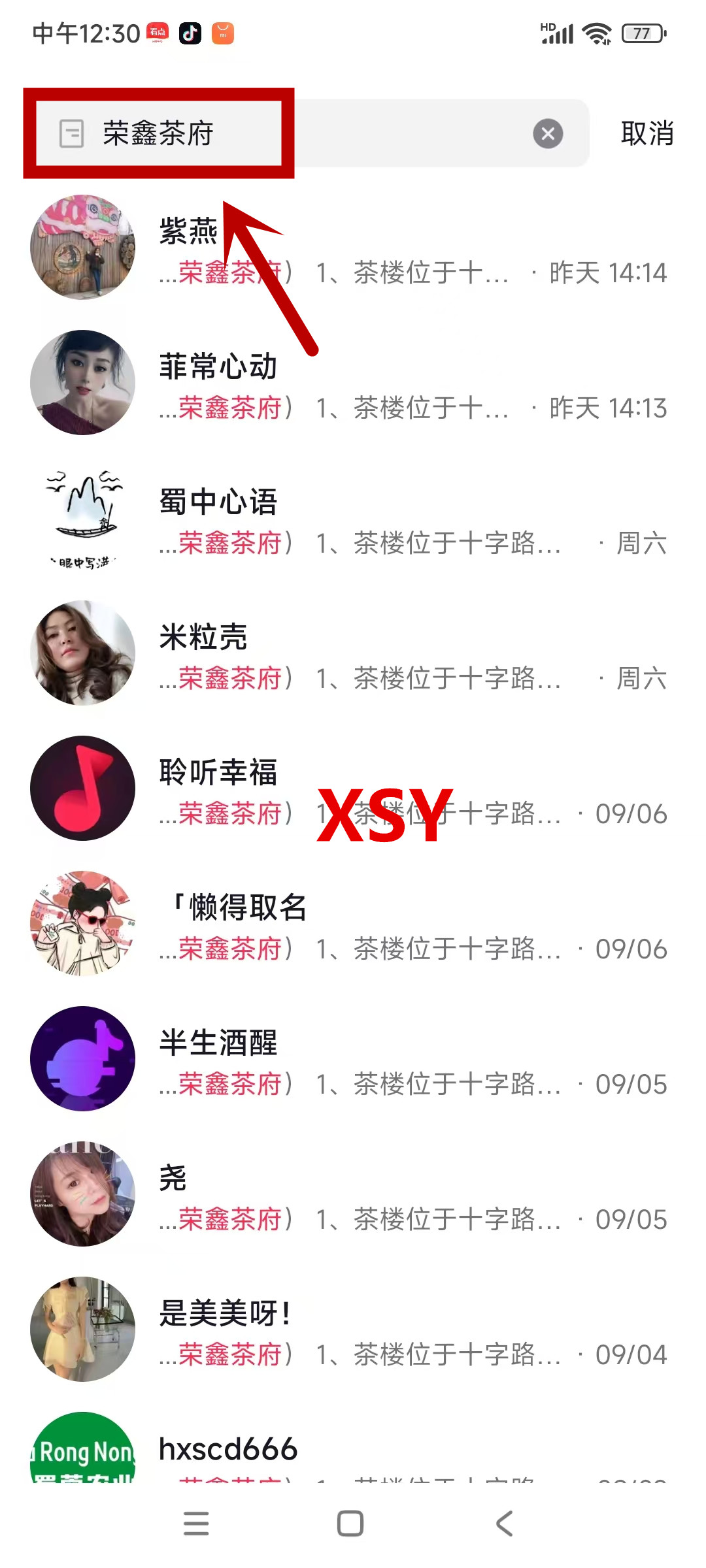The height and width of the screenshot is (1568, 706).
Task: Go to the home screen via system home
Action: (350, 1524)
